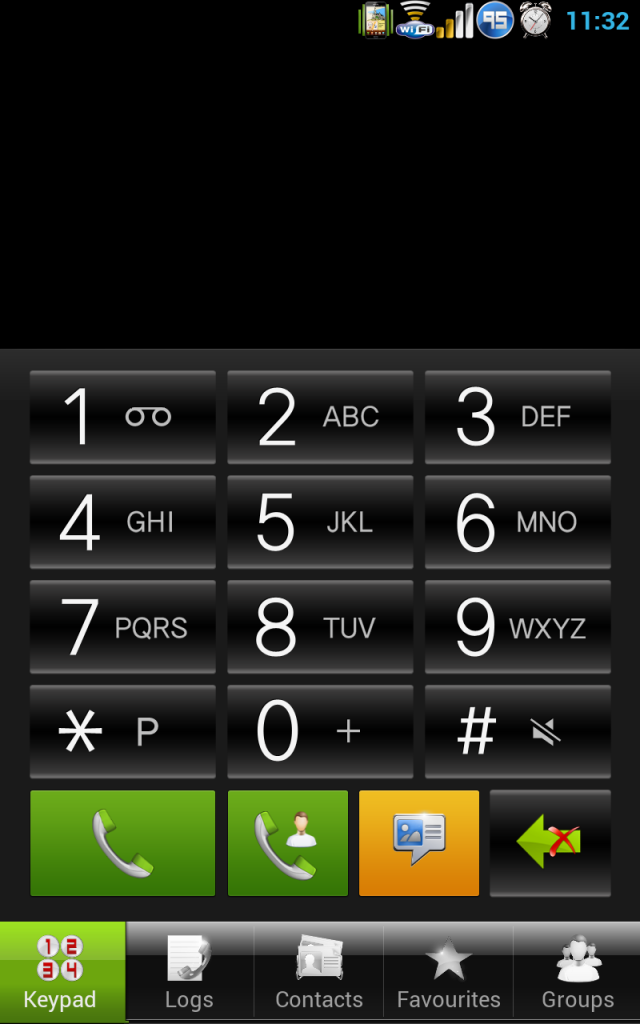Start a call with the green phone button
This screenshot has width=640, height=1024.
click(122, 843)
